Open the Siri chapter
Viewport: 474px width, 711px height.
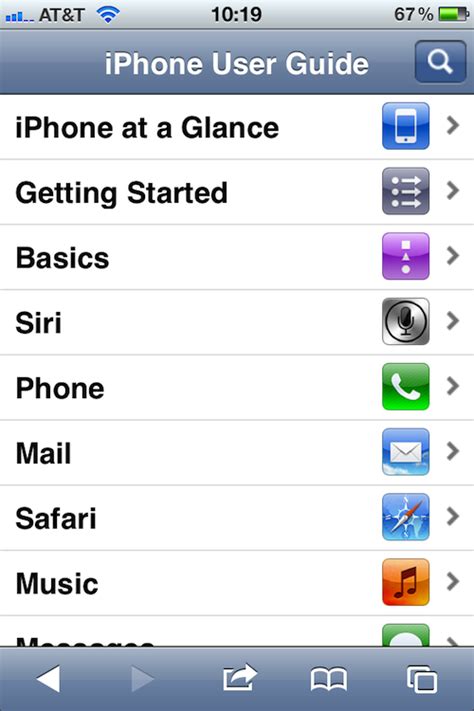(237, 322)
